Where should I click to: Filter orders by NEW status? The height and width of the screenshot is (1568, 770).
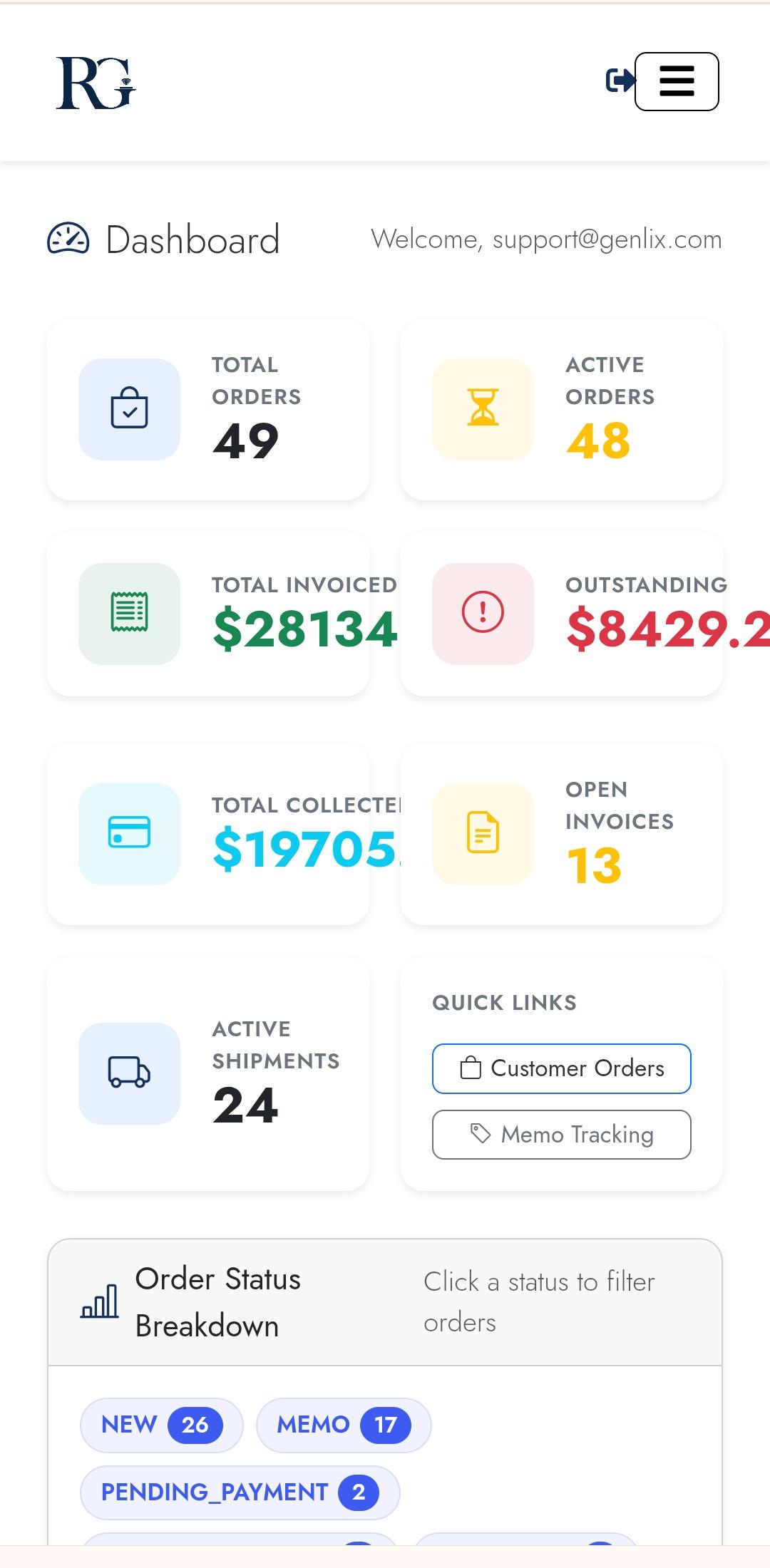pyautogui.click(x=160, y=1425)
